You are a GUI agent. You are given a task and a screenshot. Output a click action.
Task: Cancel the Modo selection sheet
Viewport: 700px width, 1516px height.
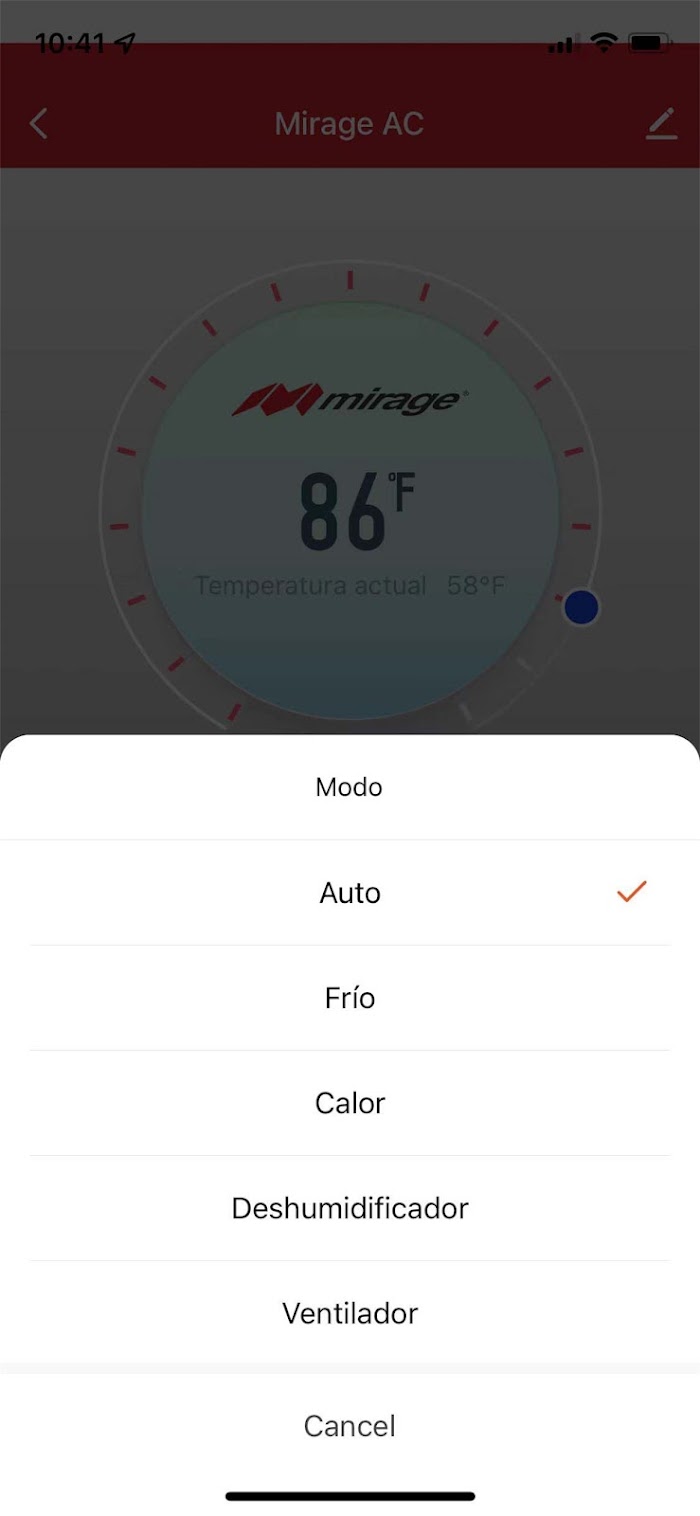[350, 1426]
